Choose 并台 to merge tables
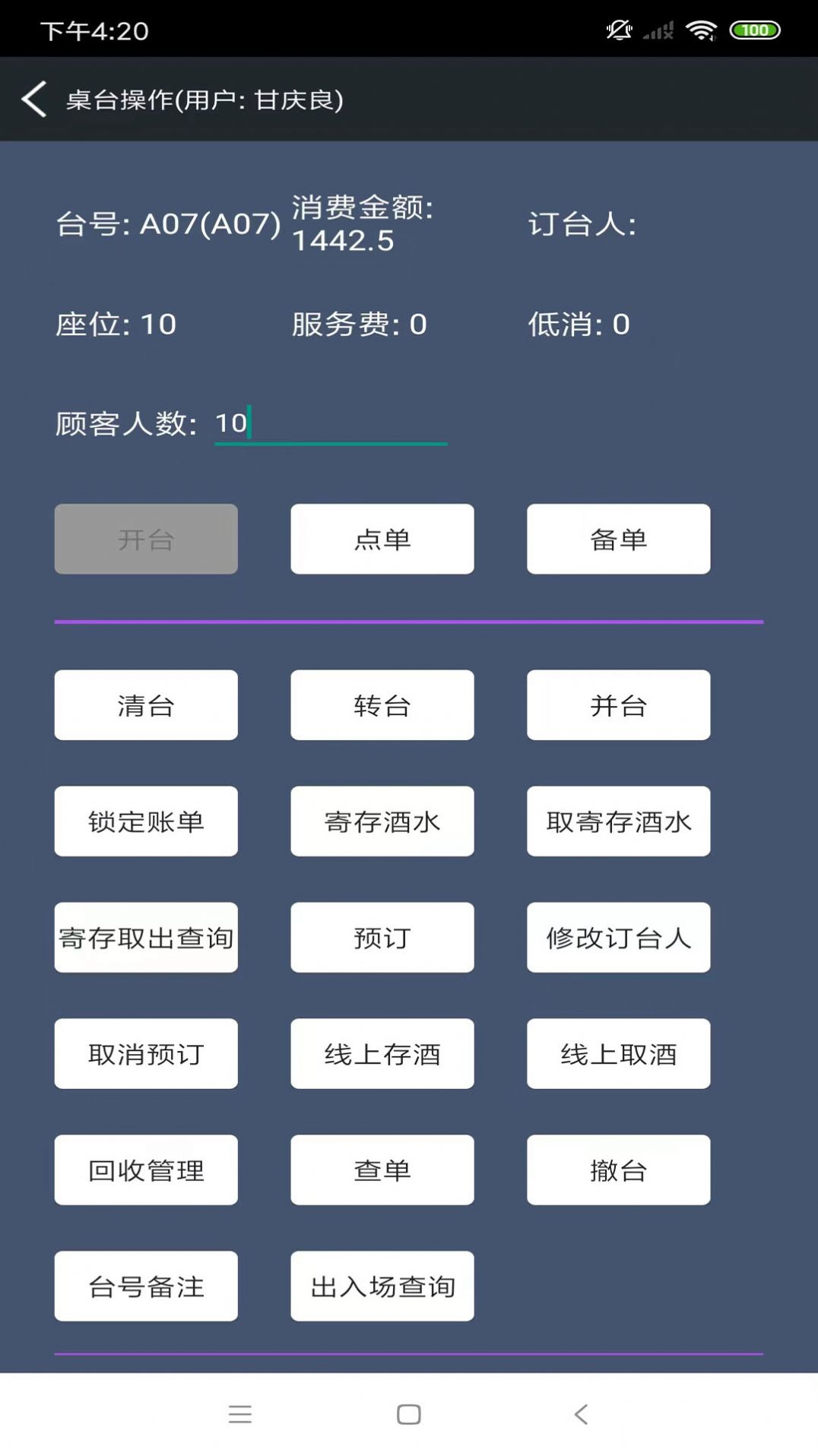Screen dimensions: 818x1456 (618, 705)
